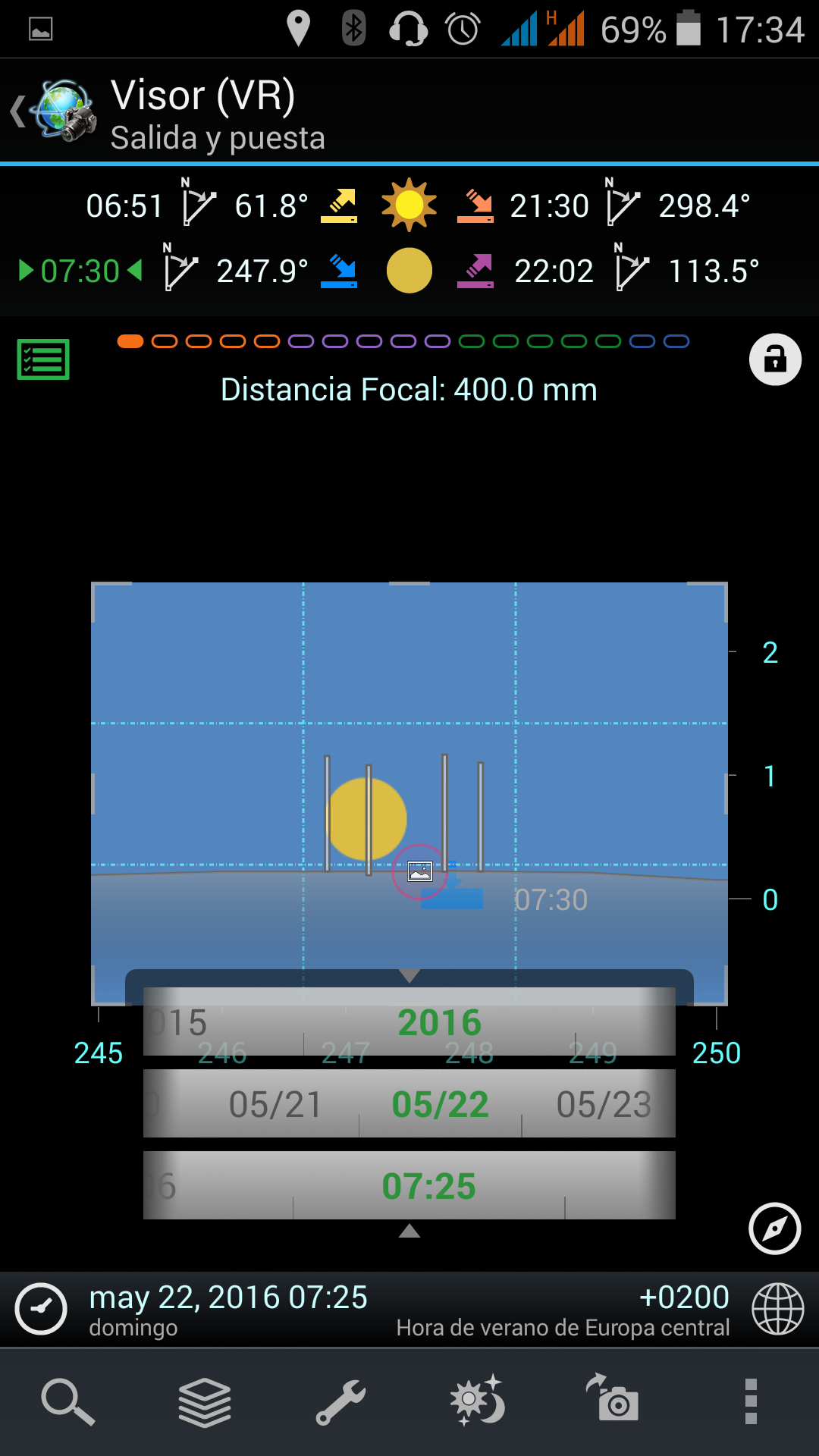This screenshot has height=1456, width=819.
Task: Open the wrench settings tool
Action: pos(341,1401)
